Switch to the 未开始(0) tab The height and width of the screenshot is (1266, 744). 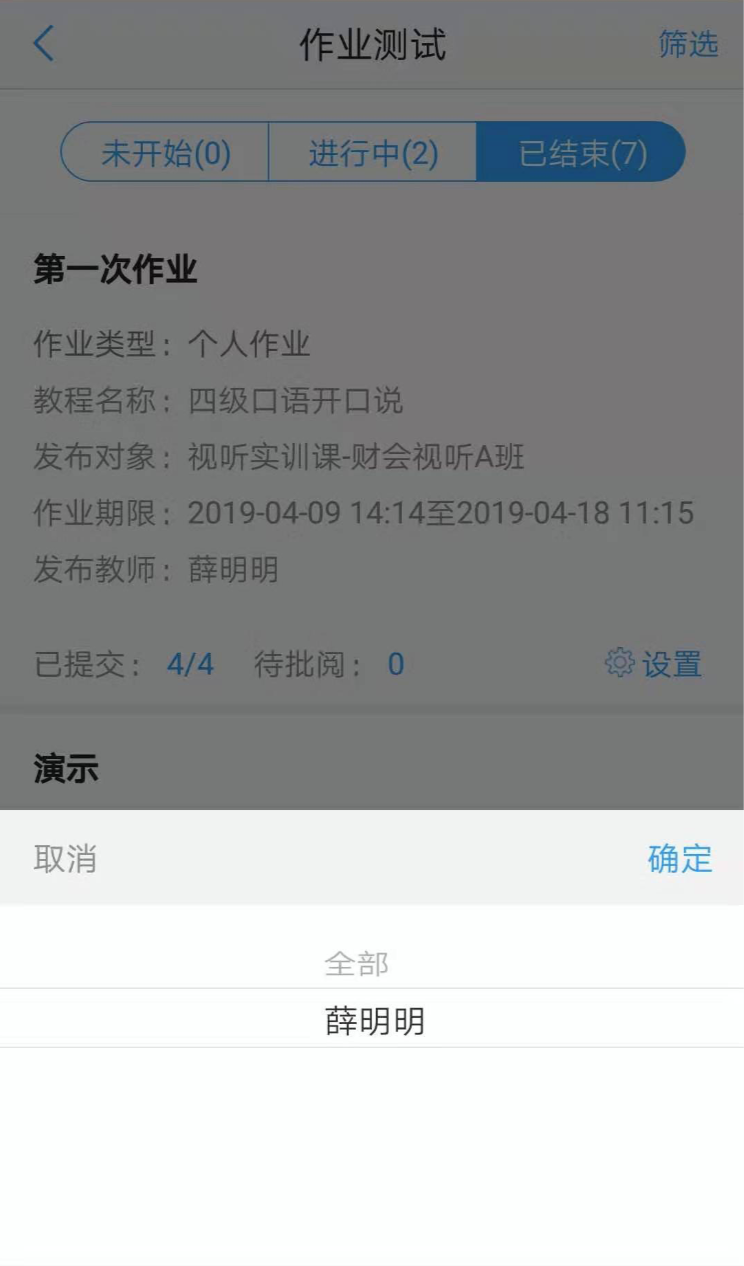tap(166, 153)
